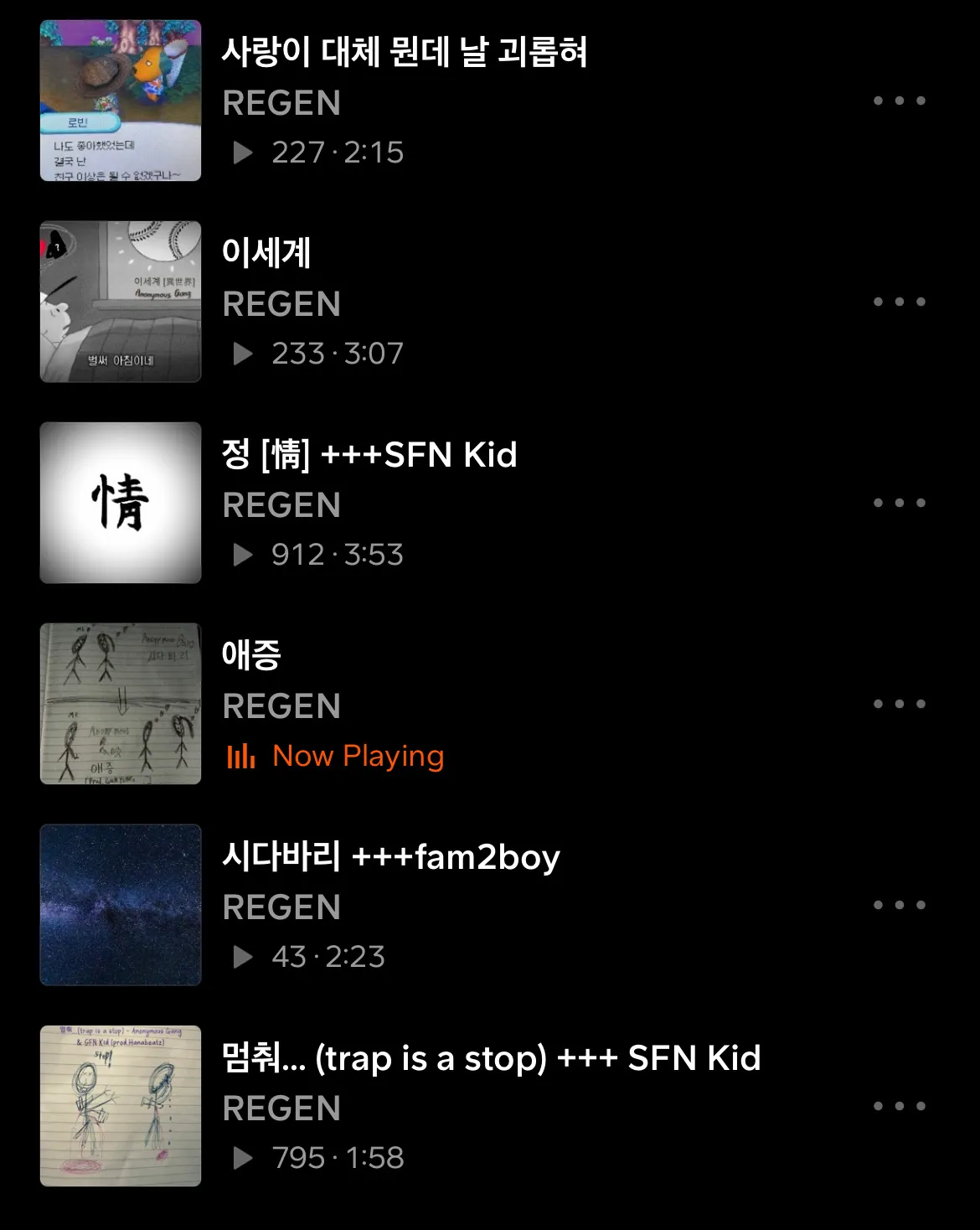Open the three-dot menu on 사랑이 대체 뭔데 날 괴롭혀
Screen dimensions: 980x1230
tap(900, 101)
